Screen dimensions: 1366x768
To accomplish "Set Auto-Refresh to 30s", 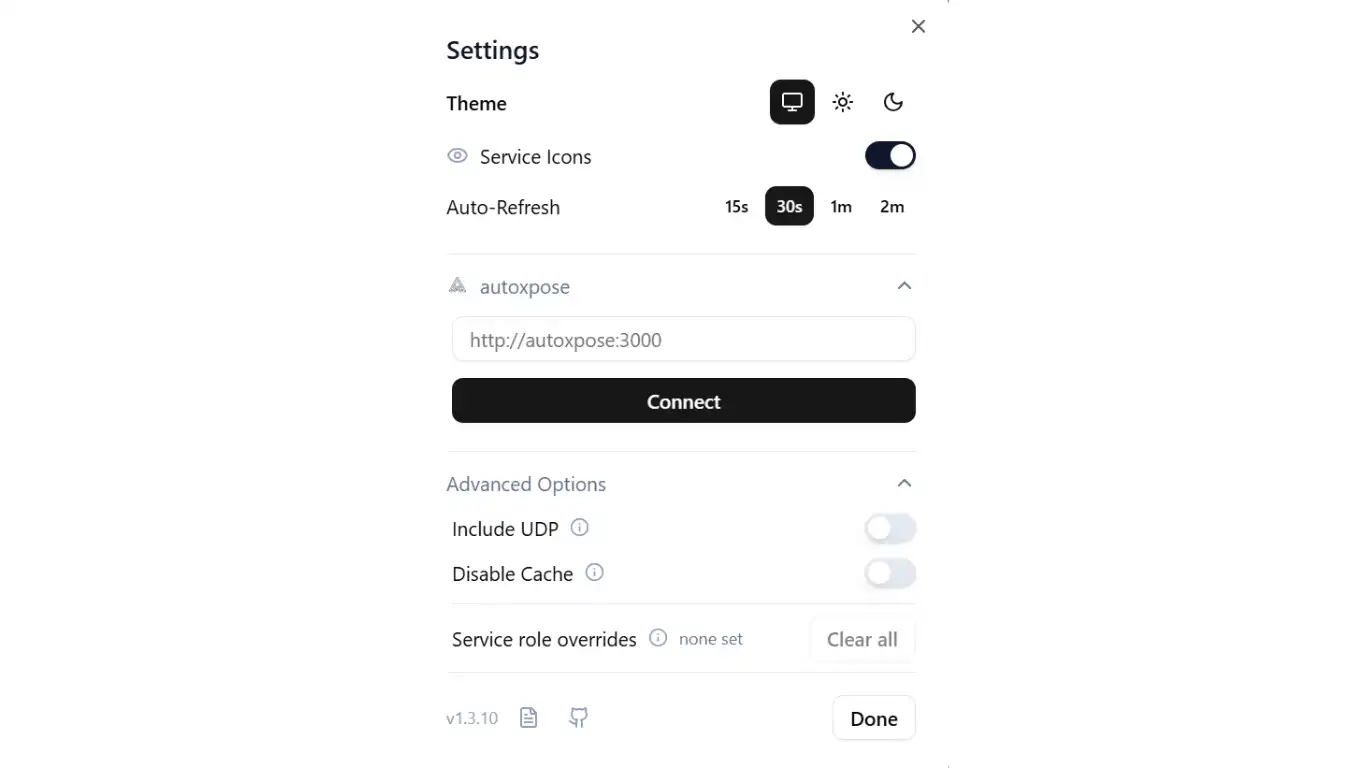I will coord(789,207).
